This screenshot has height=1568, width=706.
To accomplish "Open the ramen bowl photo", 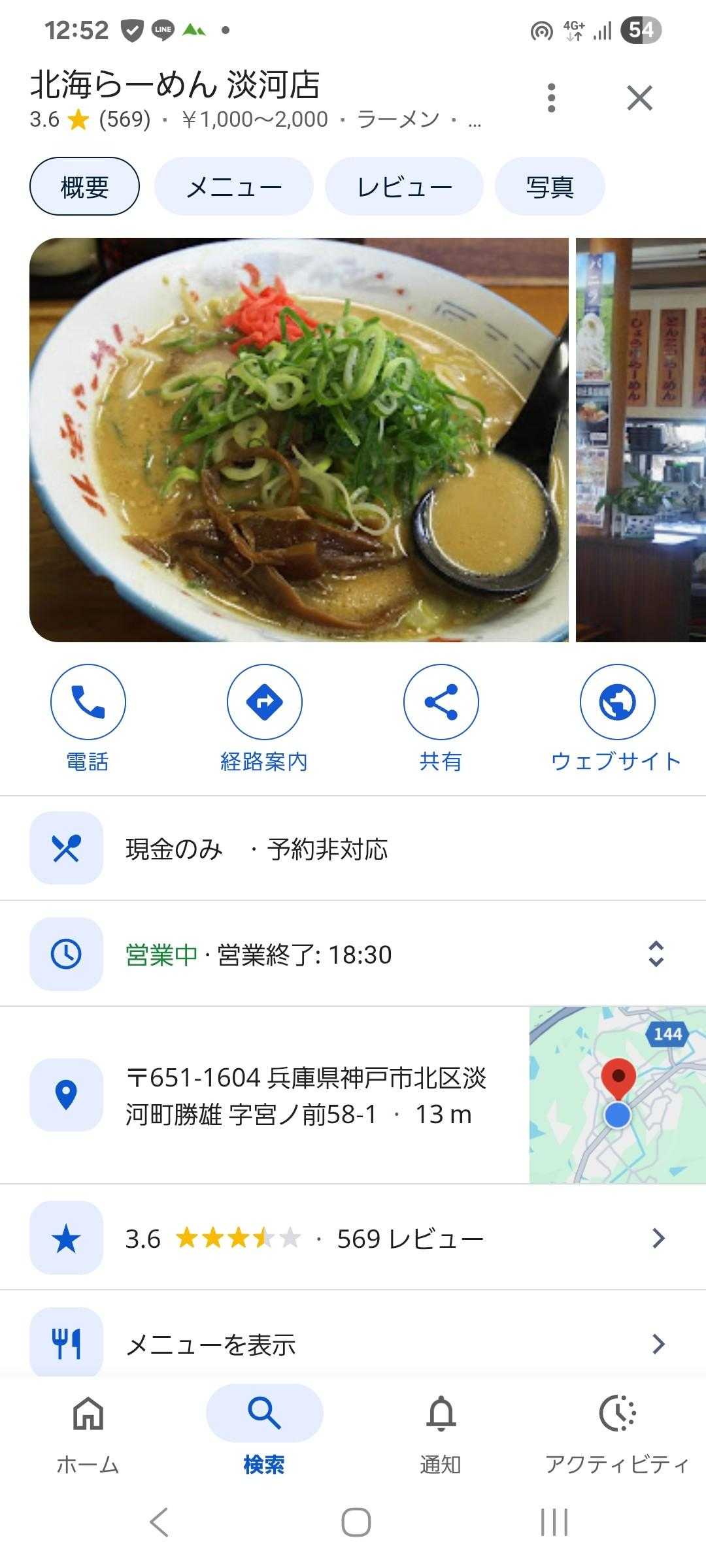I will tap(299, 440).
